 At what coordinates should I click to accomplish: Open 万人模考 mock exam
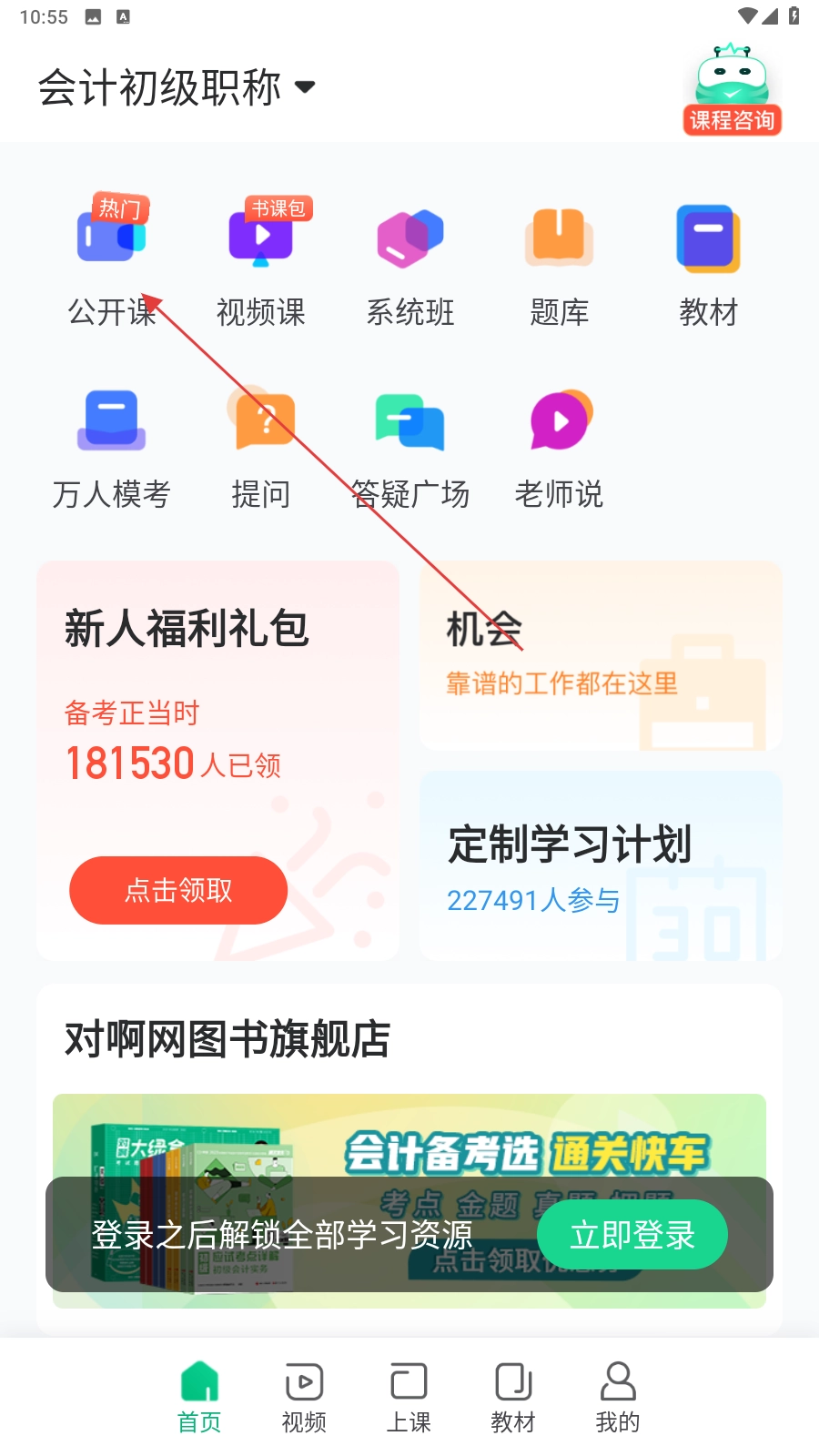click(112, 448)
